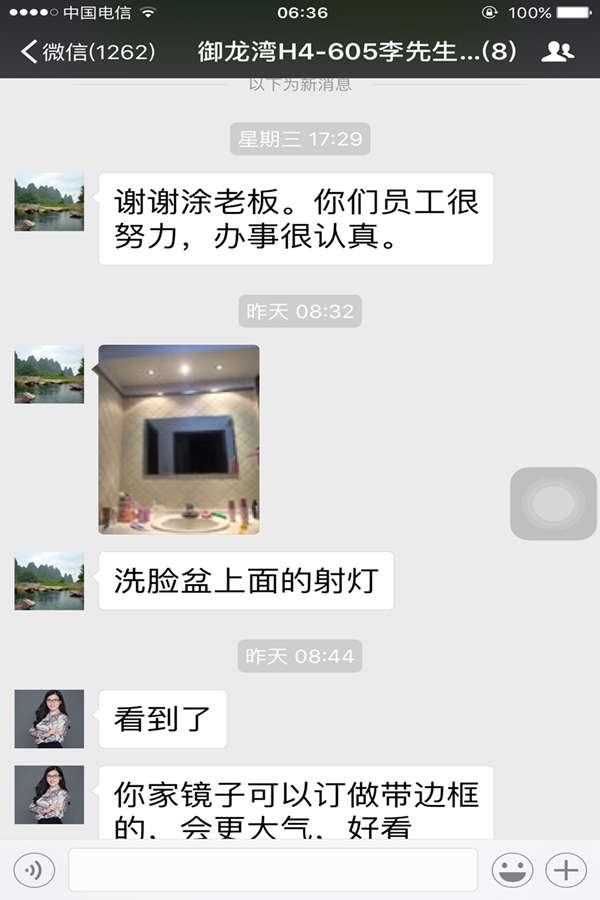Tap the AssistiveTouch floating button
600x900 pixels.
tap(553, 503)
